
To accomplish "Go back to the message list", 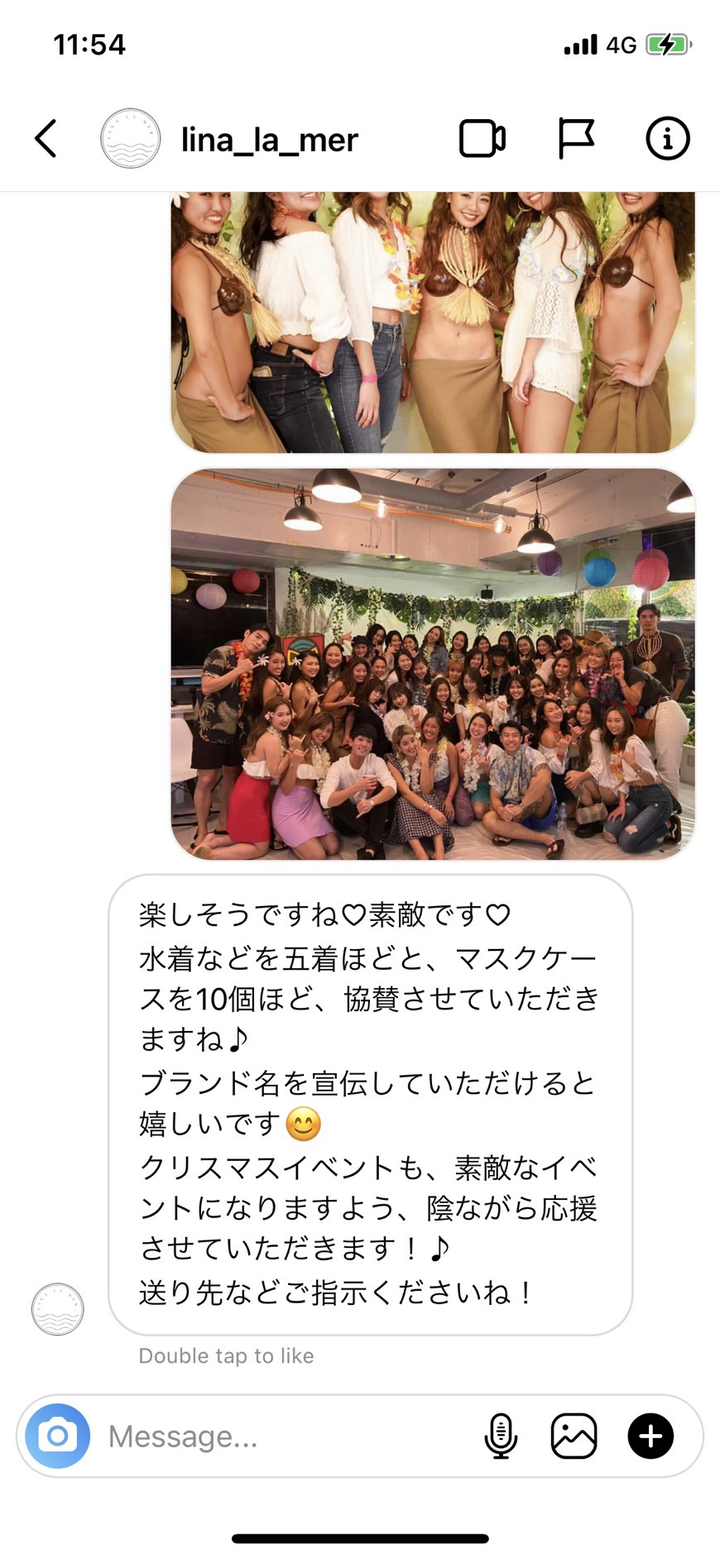I will tap(46, 139).
